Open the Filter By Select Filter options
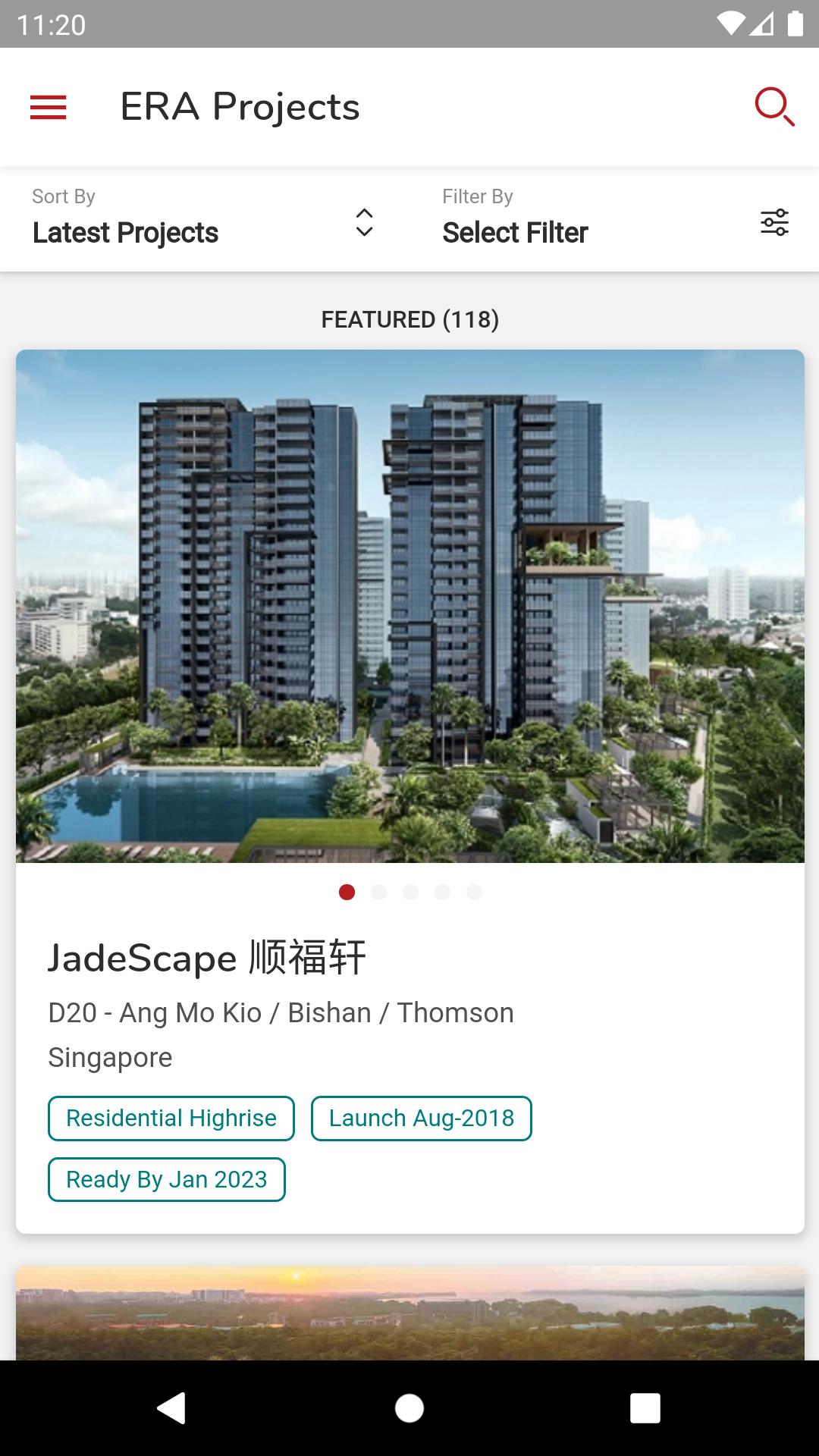Image resolution: width=819 pixels, height=1456 pixels. point(616,220)
